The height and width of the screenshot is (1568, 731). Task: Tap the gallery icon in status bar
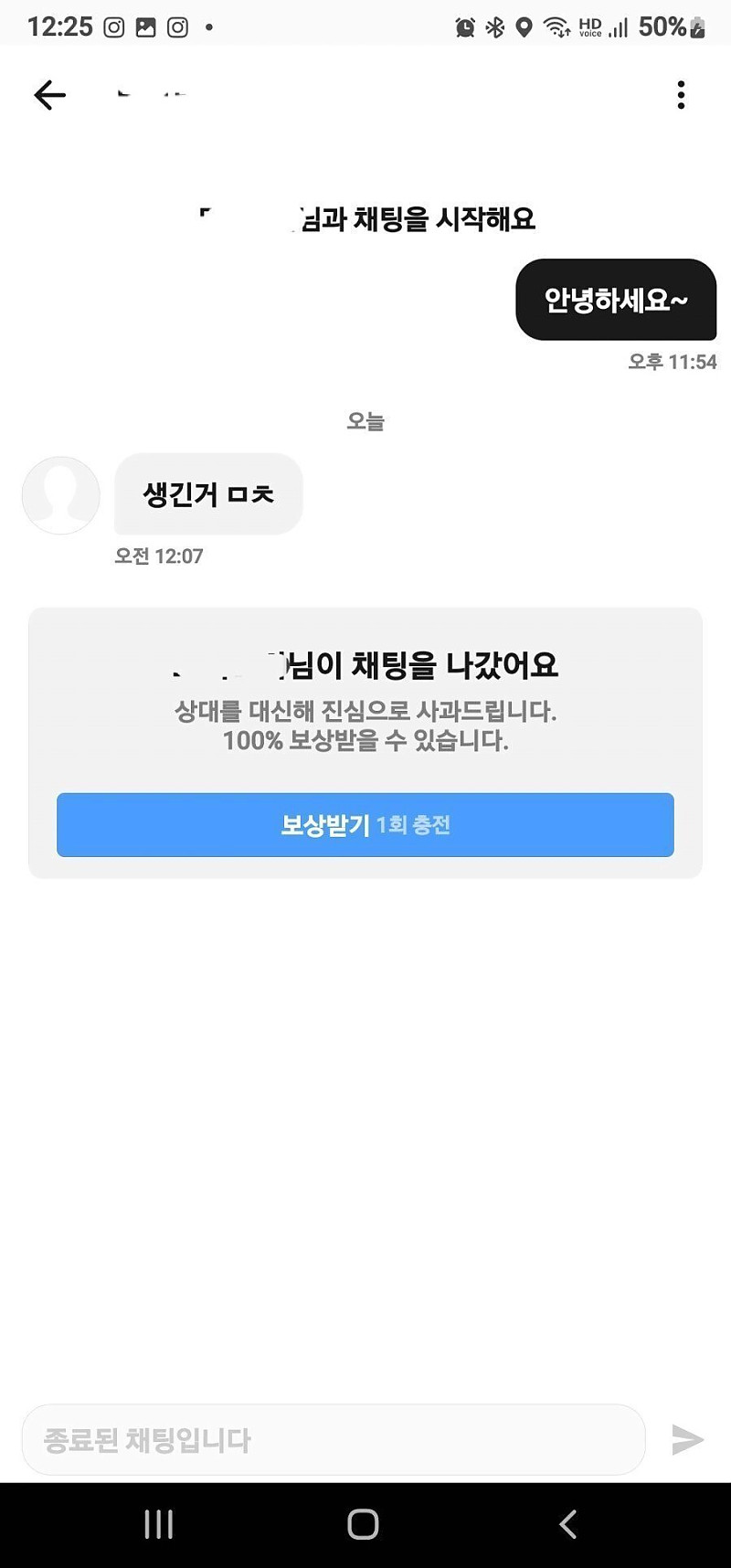tap(144, 26)
